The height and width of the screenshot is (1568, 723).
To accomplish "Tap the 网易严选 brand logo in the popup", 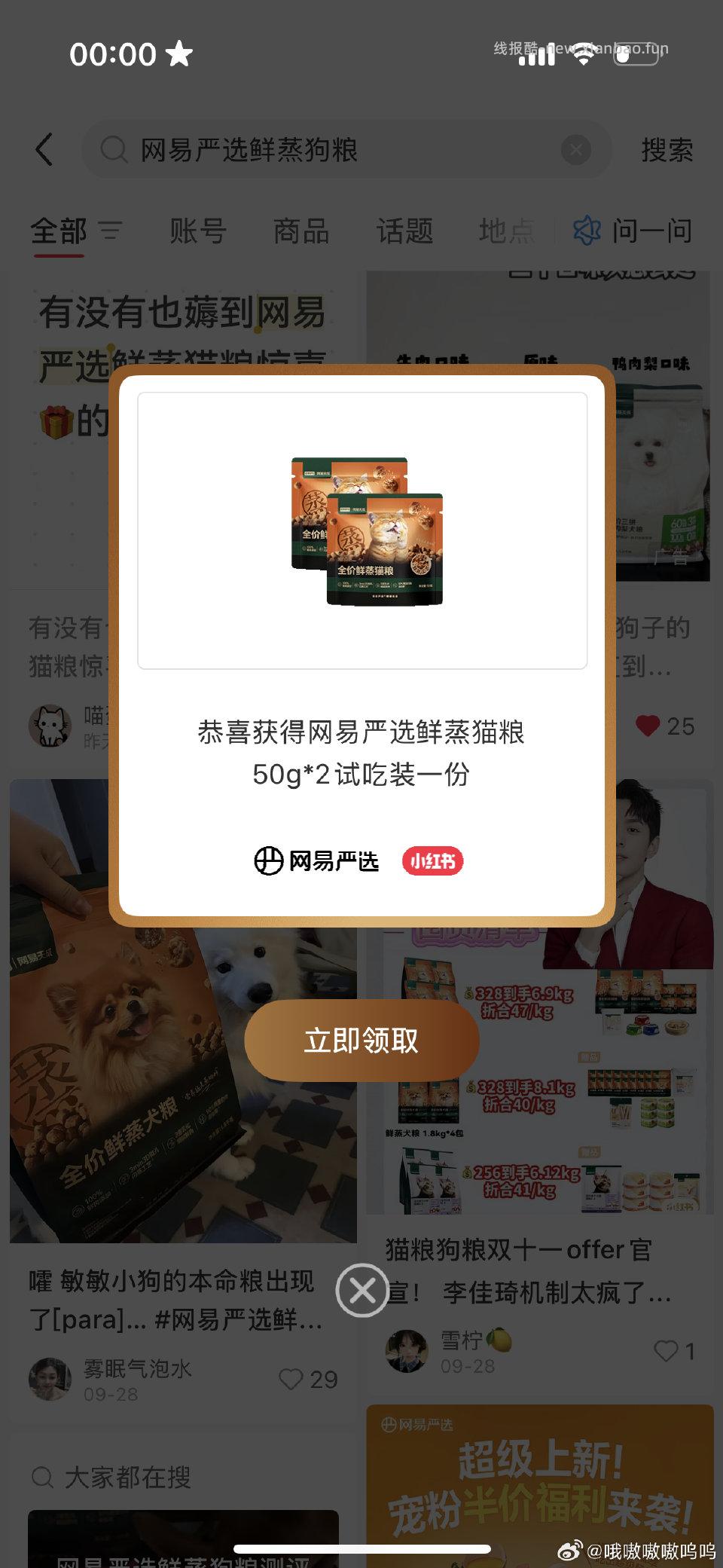I will (316, 860).
